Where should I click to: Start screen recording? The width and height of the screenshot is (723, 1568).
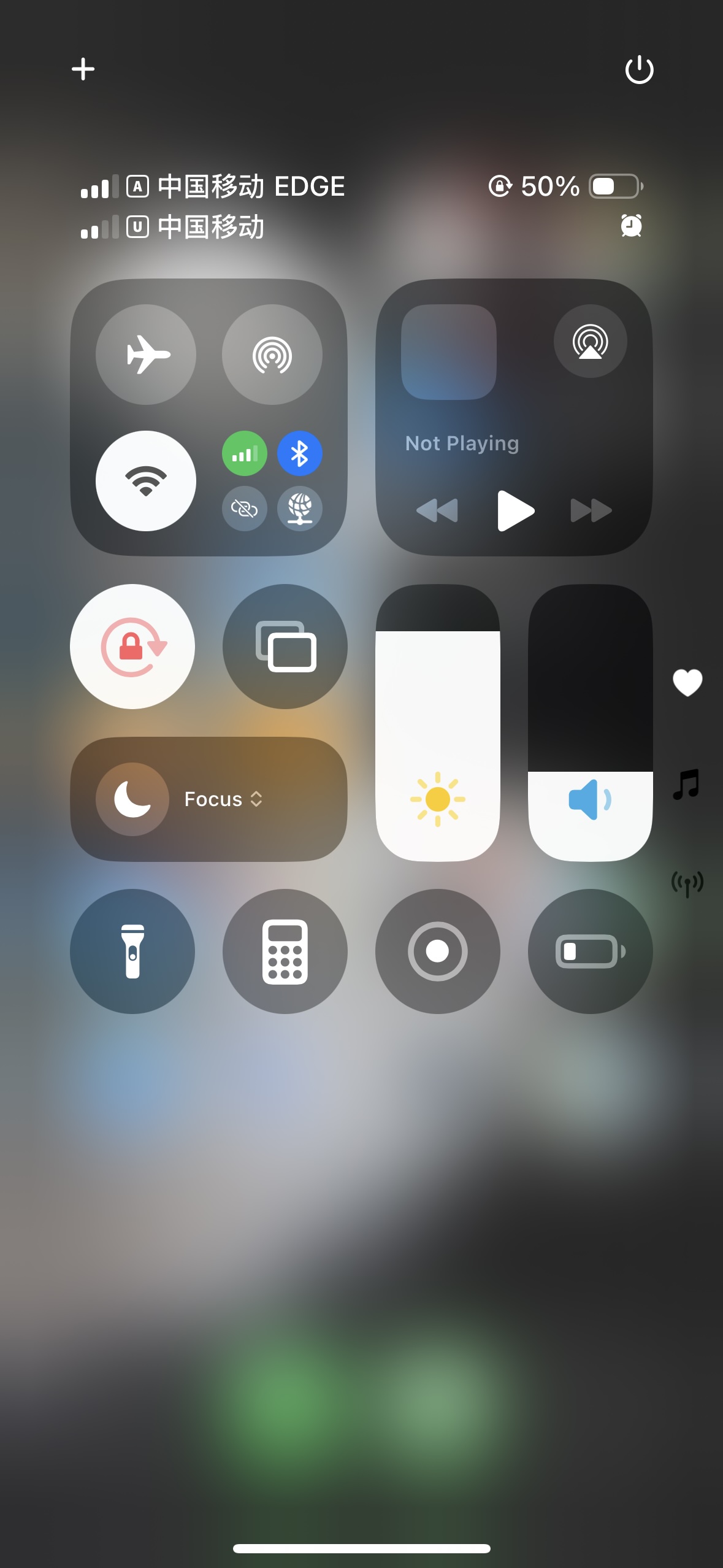[x=437, y=951]
